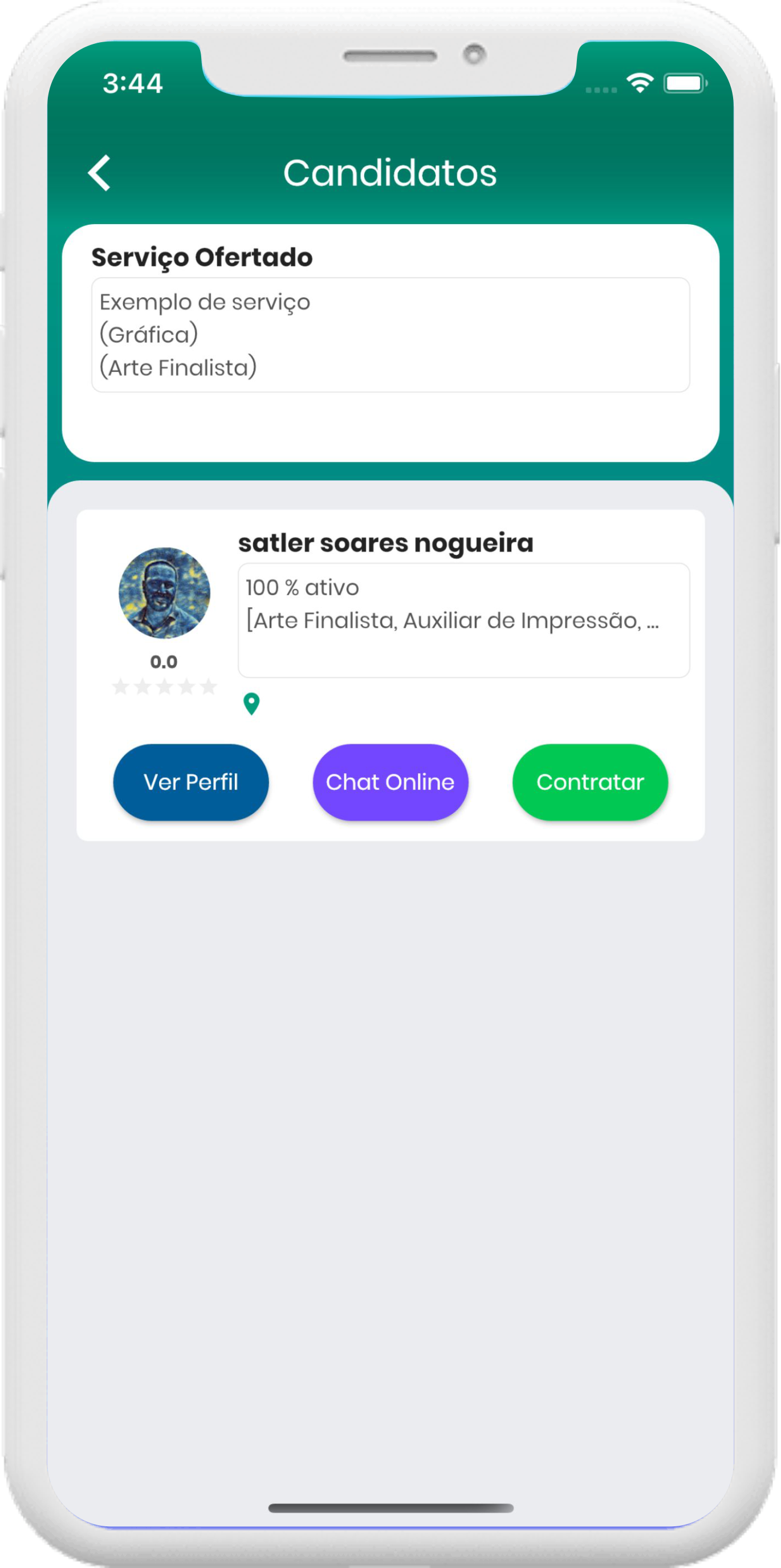Tap the candidate's green location pin
Screen dimensions: 781x1568
pyautogui.click(x=251, y=704)
